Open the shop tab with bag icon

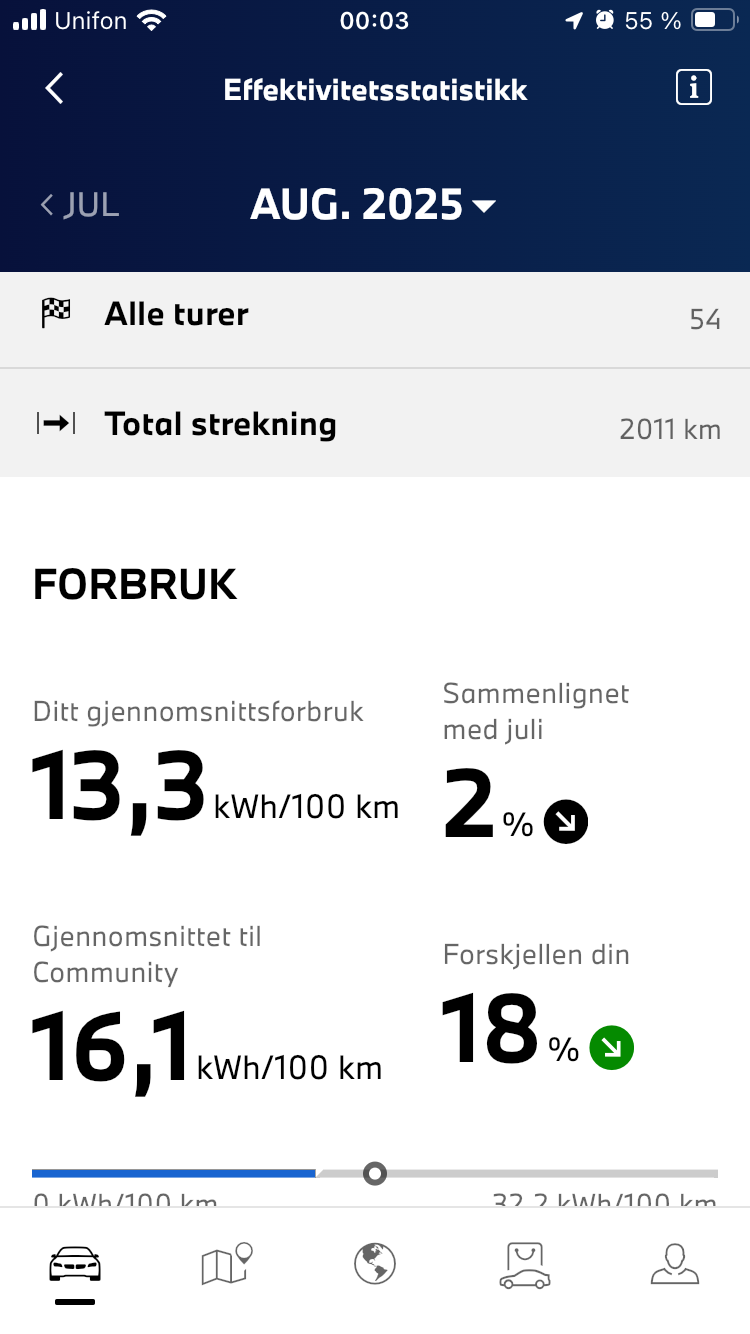[525, 1264]
